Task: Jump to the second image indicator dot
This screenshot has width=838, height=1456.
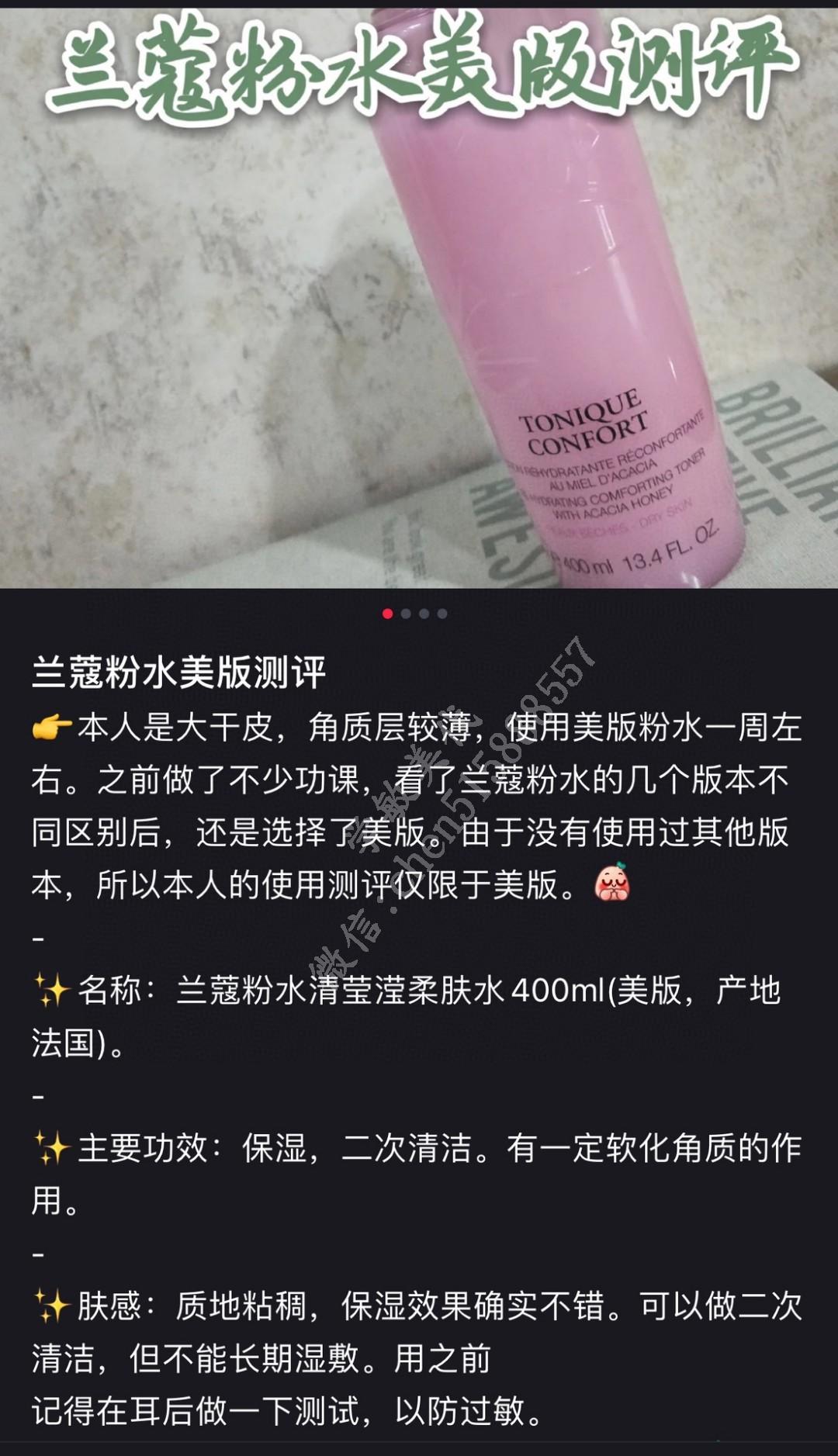Action: [406, 614]
